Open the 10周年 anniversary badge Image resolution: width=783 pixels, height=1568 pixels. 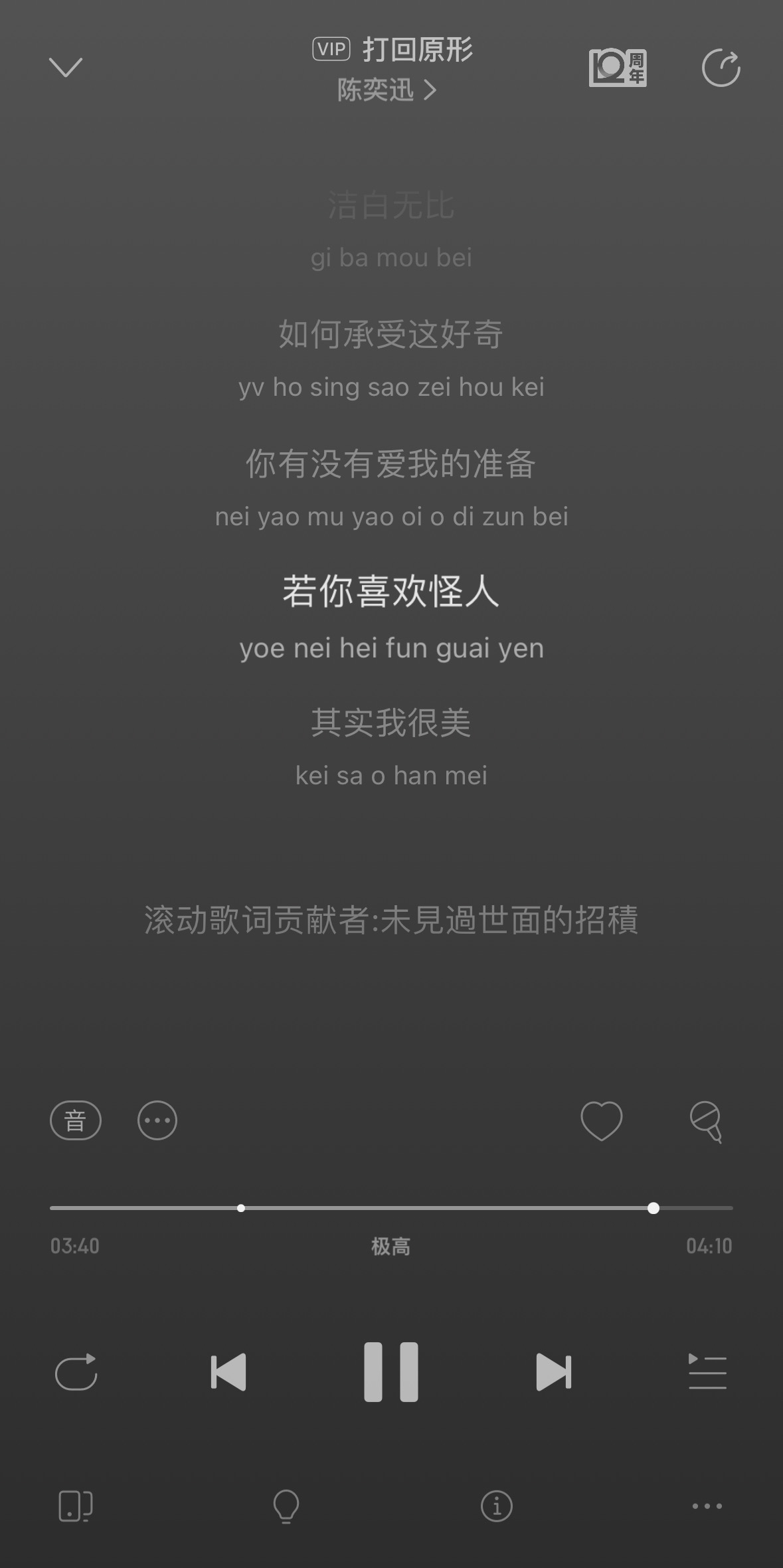(x=618, y=68)
